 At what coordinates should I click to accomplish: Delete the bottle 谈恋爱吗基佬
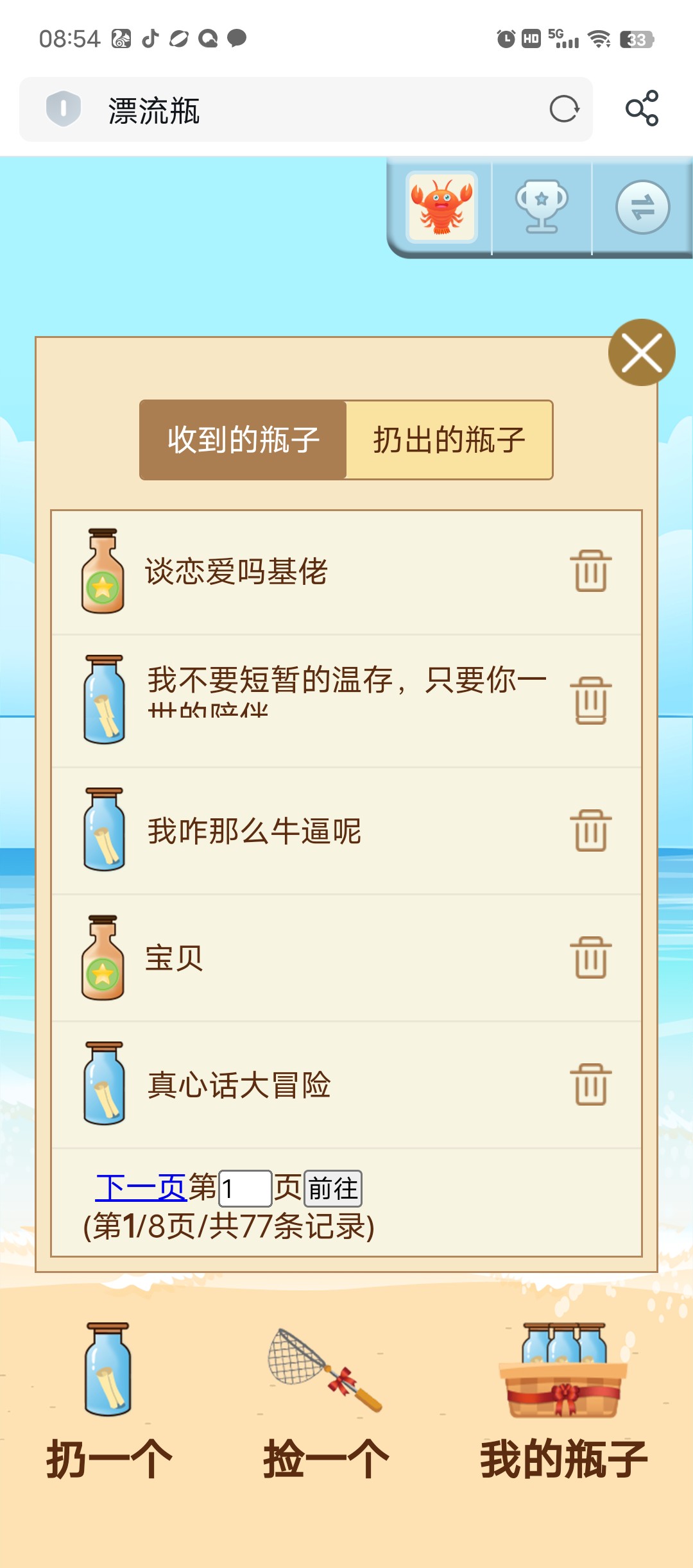pos(590,571)
